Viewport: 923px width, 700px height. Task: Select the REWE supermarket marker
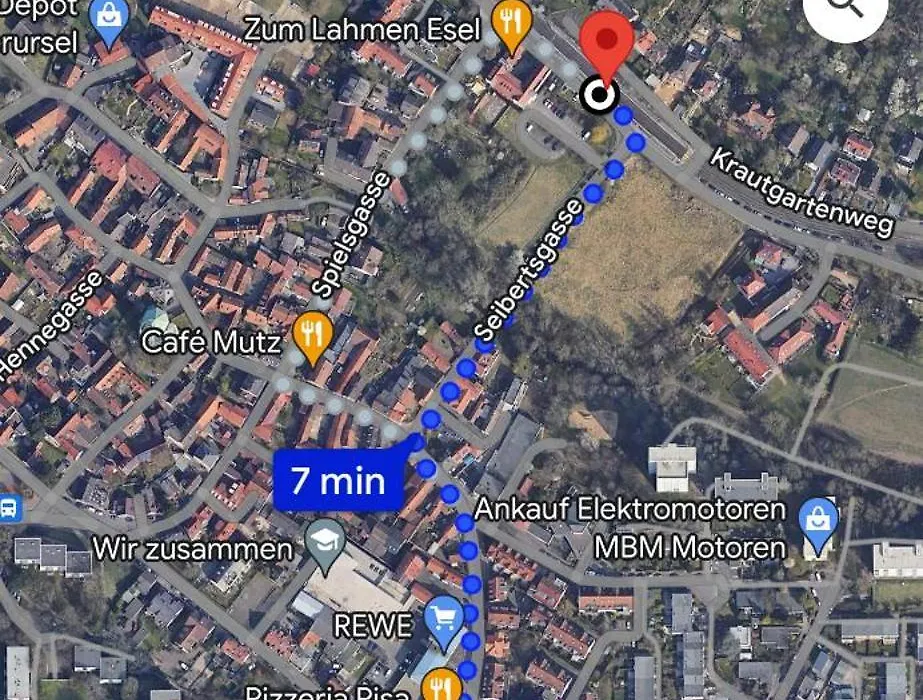pos(443,621)
